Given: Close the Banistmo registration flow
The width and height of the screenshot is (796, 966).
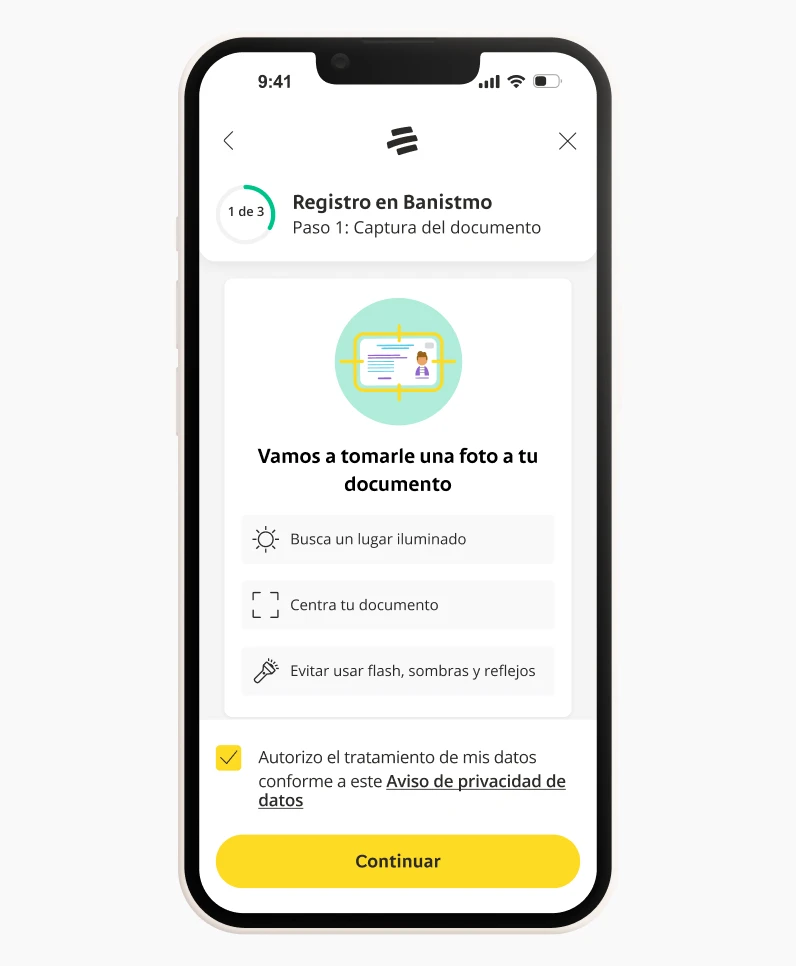Looking at the screenshot, I should (x=567, y=141).
